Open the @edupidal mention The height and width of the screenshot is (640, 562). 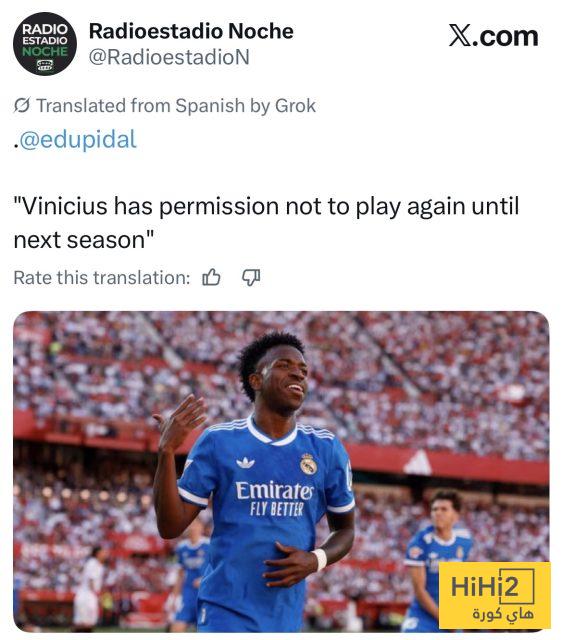(x=78, y=139)
